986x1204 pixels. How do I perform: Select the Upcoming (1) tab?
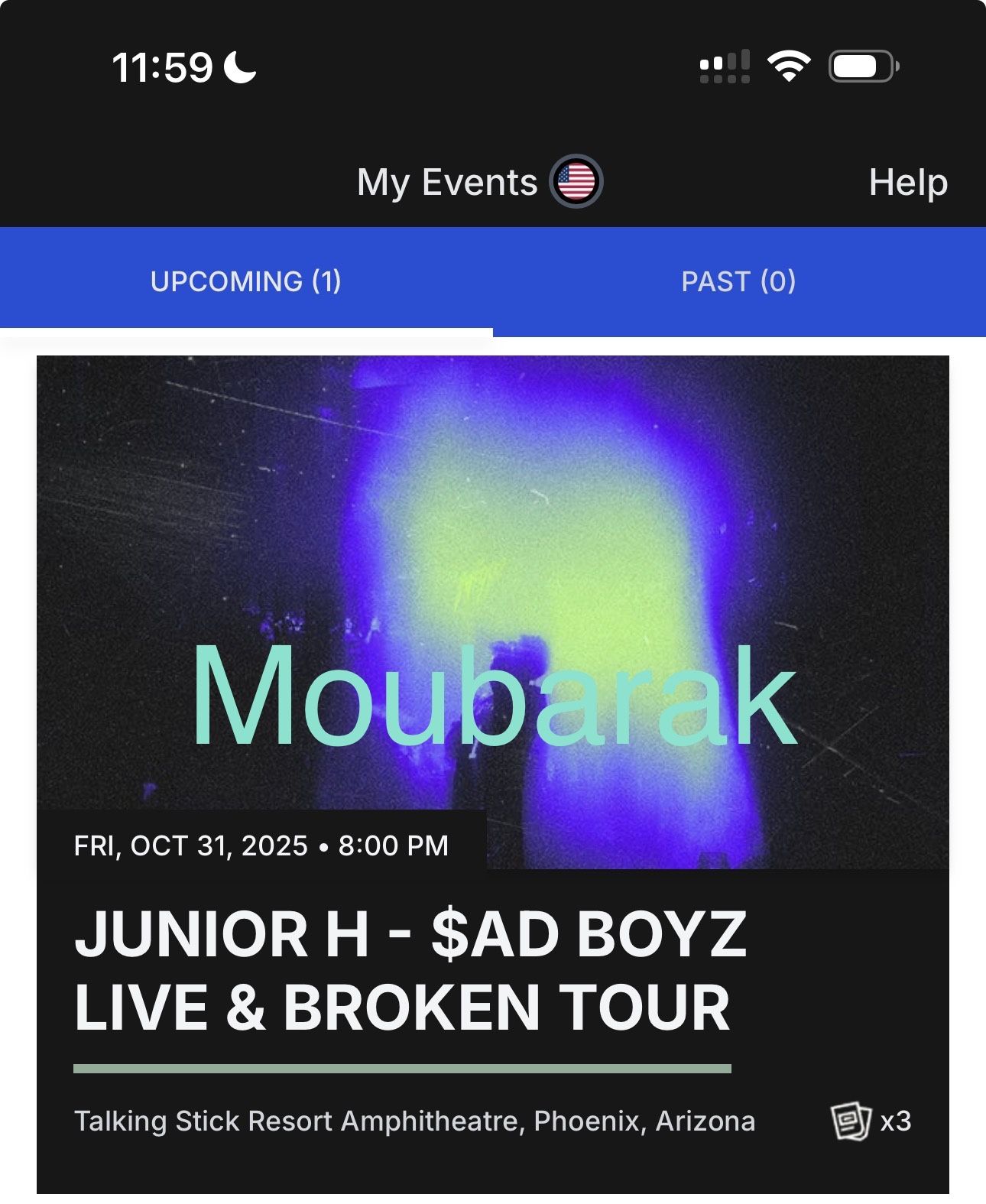[x=245, y=282]
